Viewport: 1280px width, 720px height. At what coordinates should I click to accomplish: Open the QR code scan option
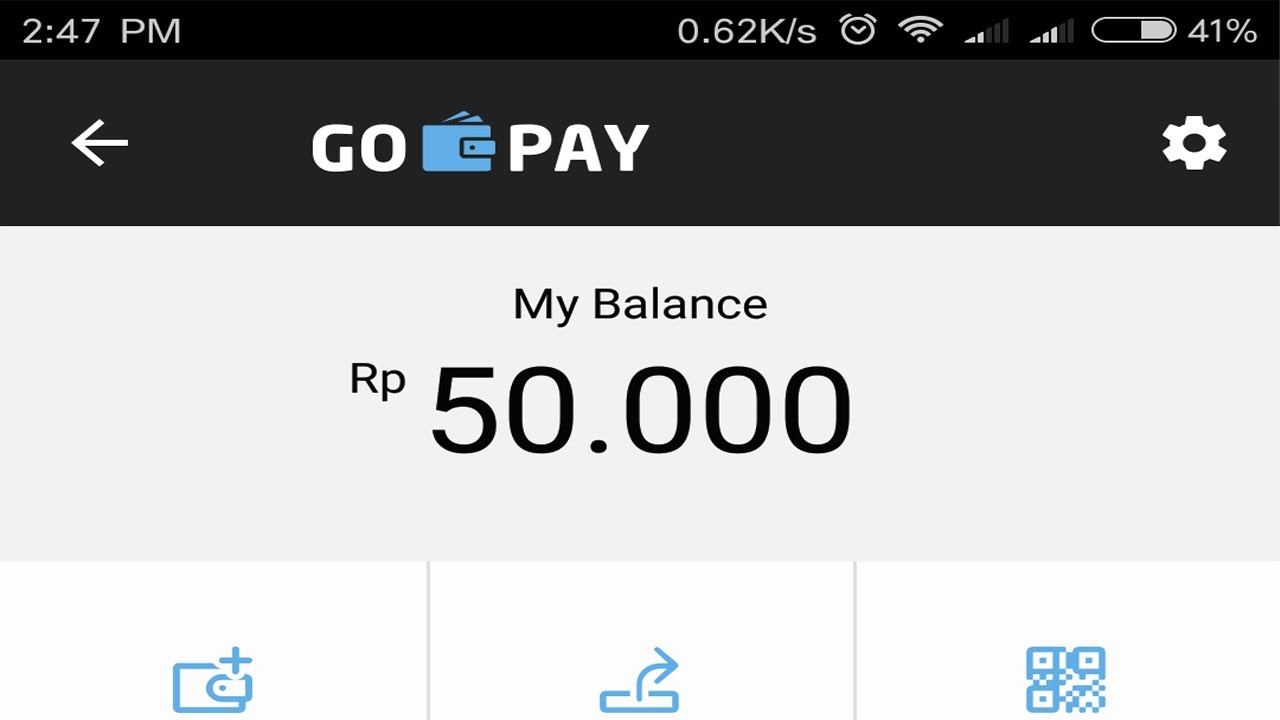[1066, 680]
